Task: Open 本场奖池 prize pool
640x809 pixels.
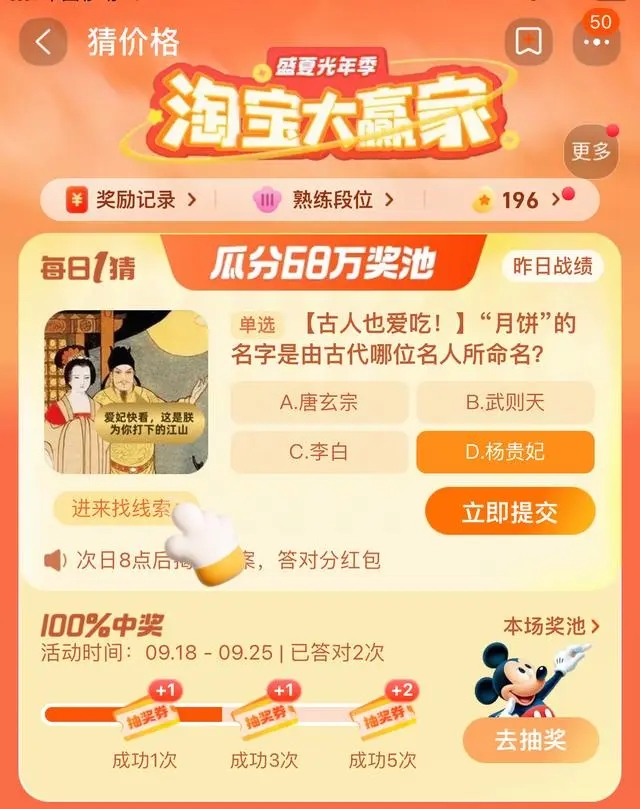Action: tap(551, 627)
